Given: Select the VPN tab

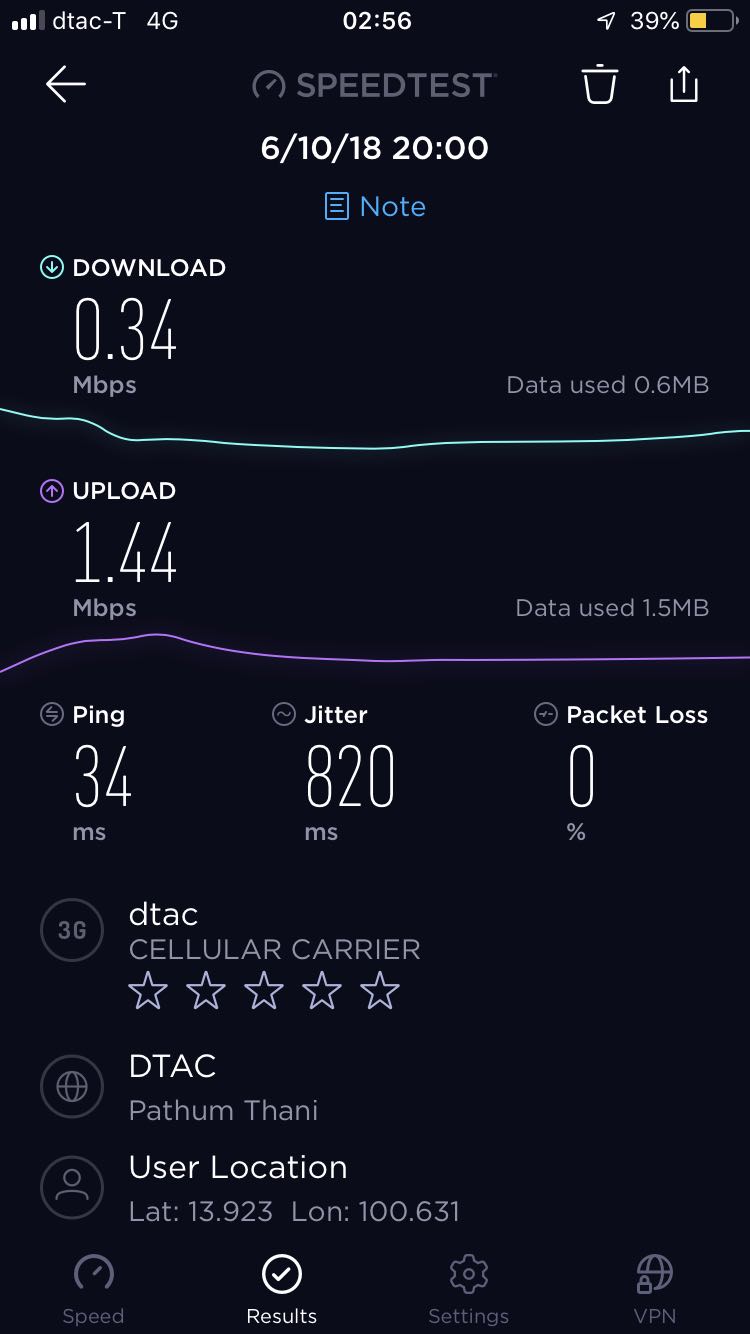Looking at the screenshot, I should point(655,1288).
